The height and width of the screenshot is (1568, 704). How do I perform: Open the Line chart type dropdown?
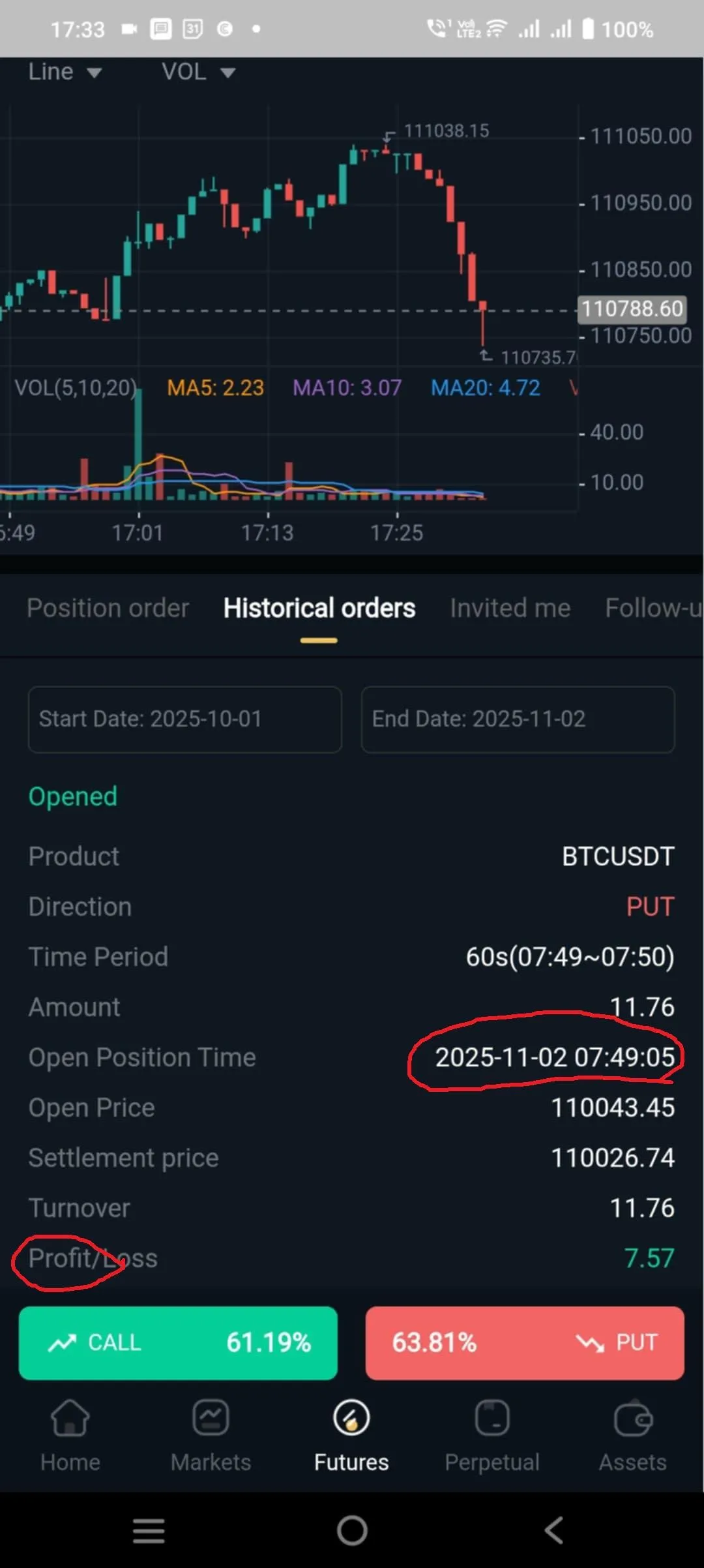tap(64, 72)
